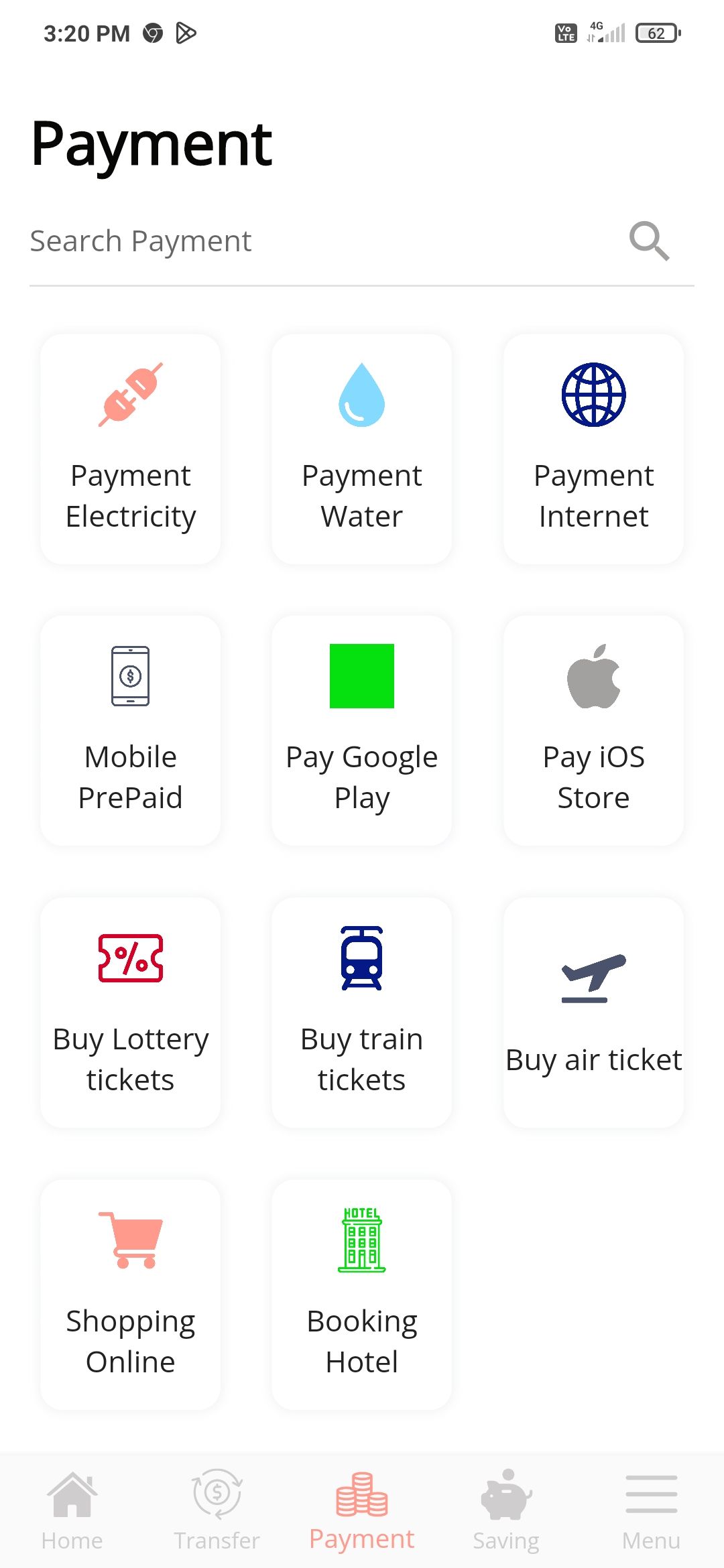Tap the magnifying glass search icon
724x1568 pixels.
[649, 241]
